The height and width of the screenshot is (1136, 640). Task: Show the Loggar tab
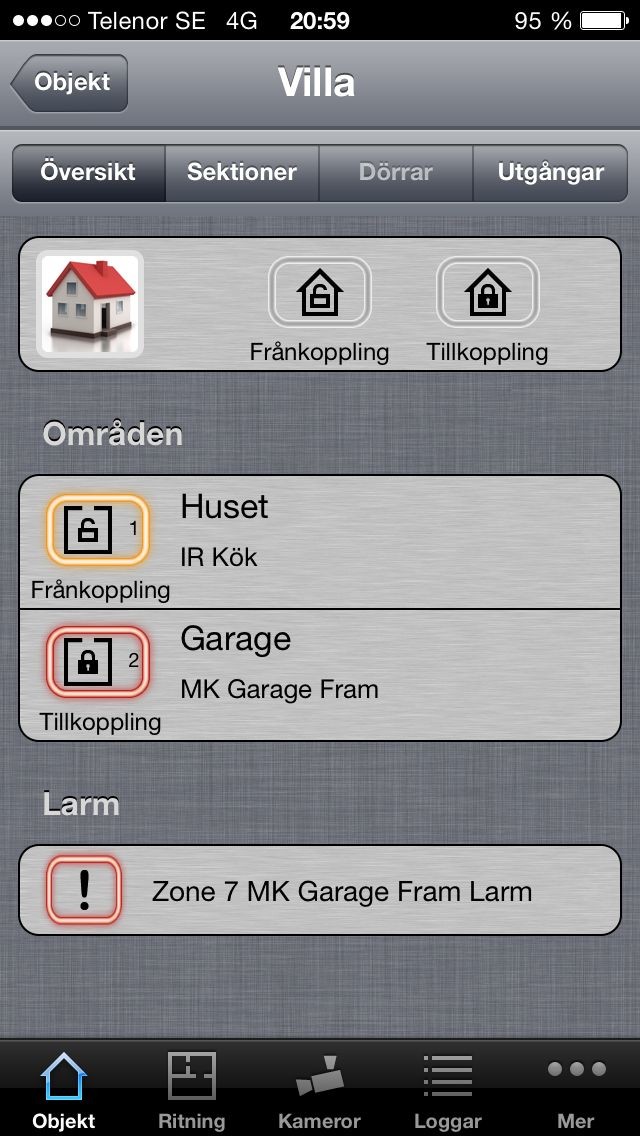(x=448, y=1091)
